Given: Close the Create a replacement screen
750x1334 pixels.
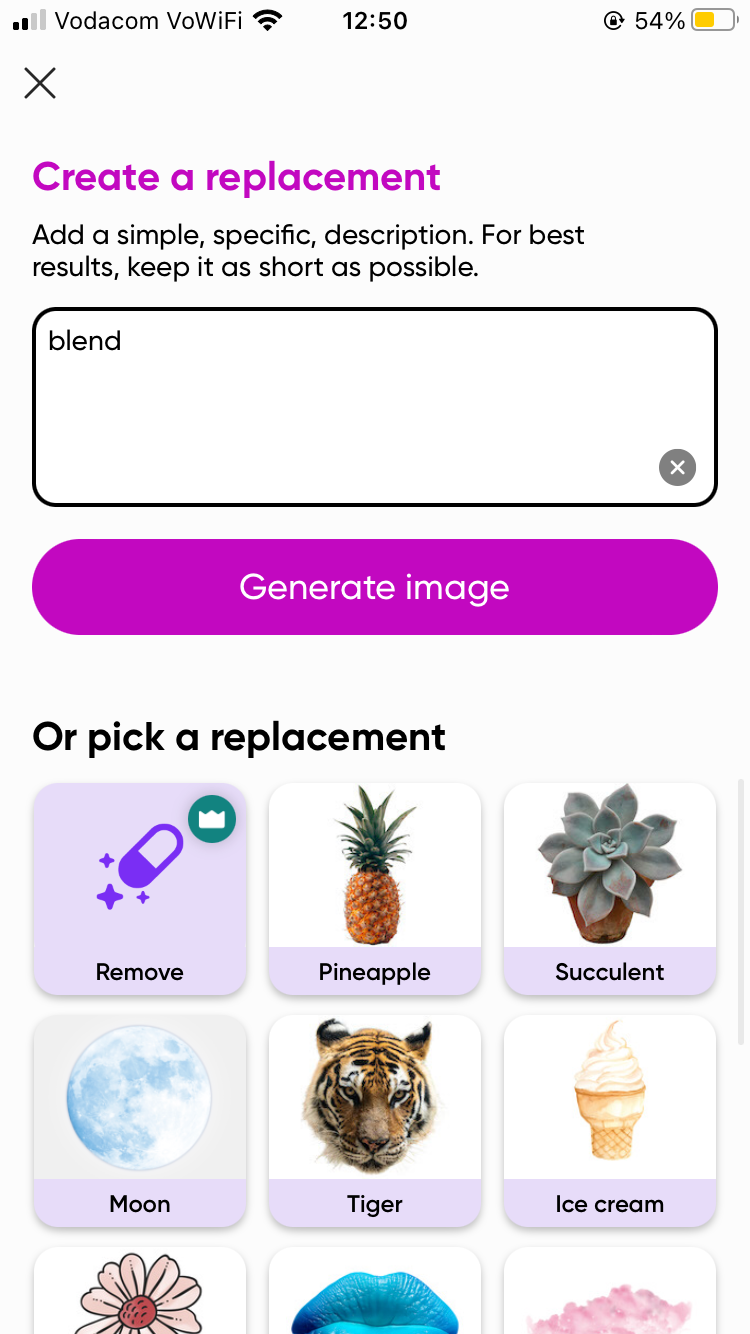Looking at the screenshot, I should tap(39, 83).
